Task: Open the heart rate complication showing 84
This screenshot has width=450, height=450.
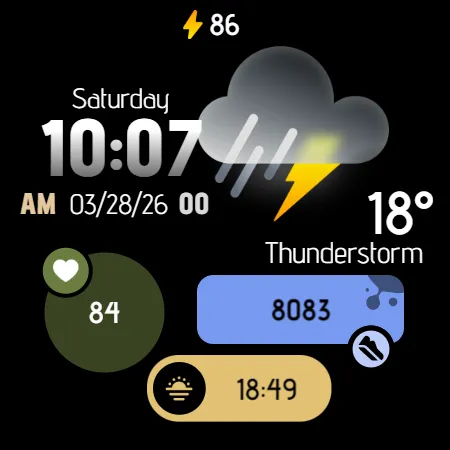Action: coord(104,312)
